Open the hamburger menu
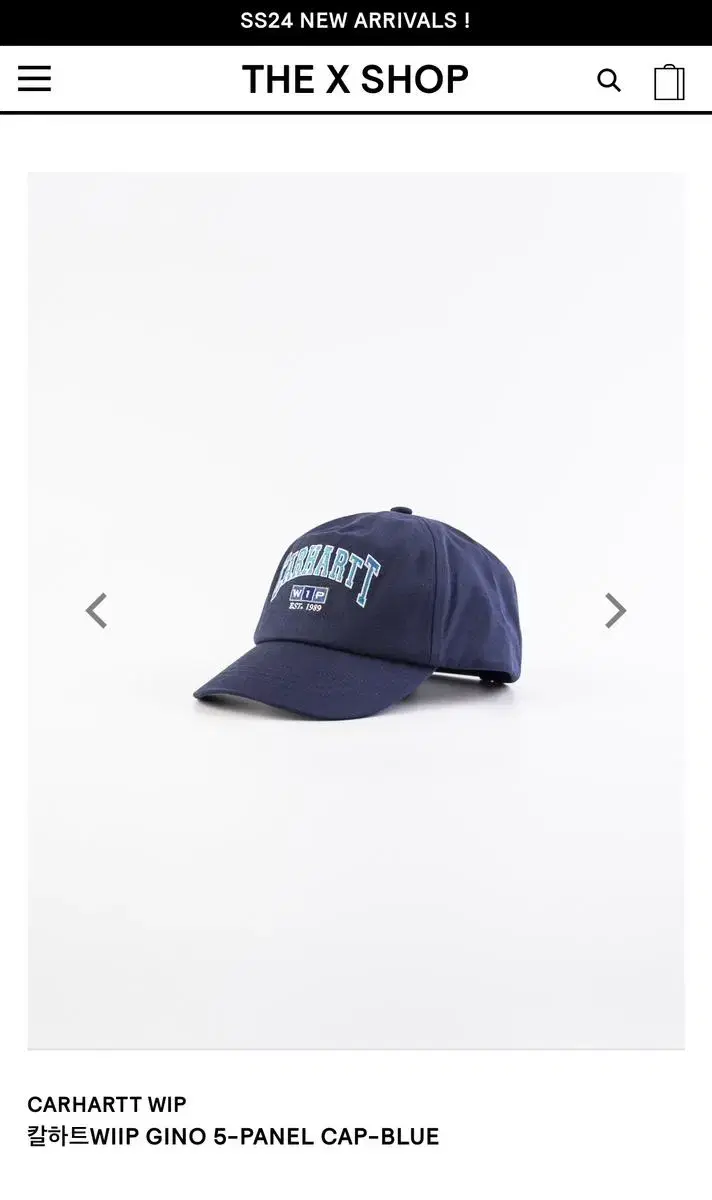Viewport: 712px width, 1200px height. pos(34,80)
